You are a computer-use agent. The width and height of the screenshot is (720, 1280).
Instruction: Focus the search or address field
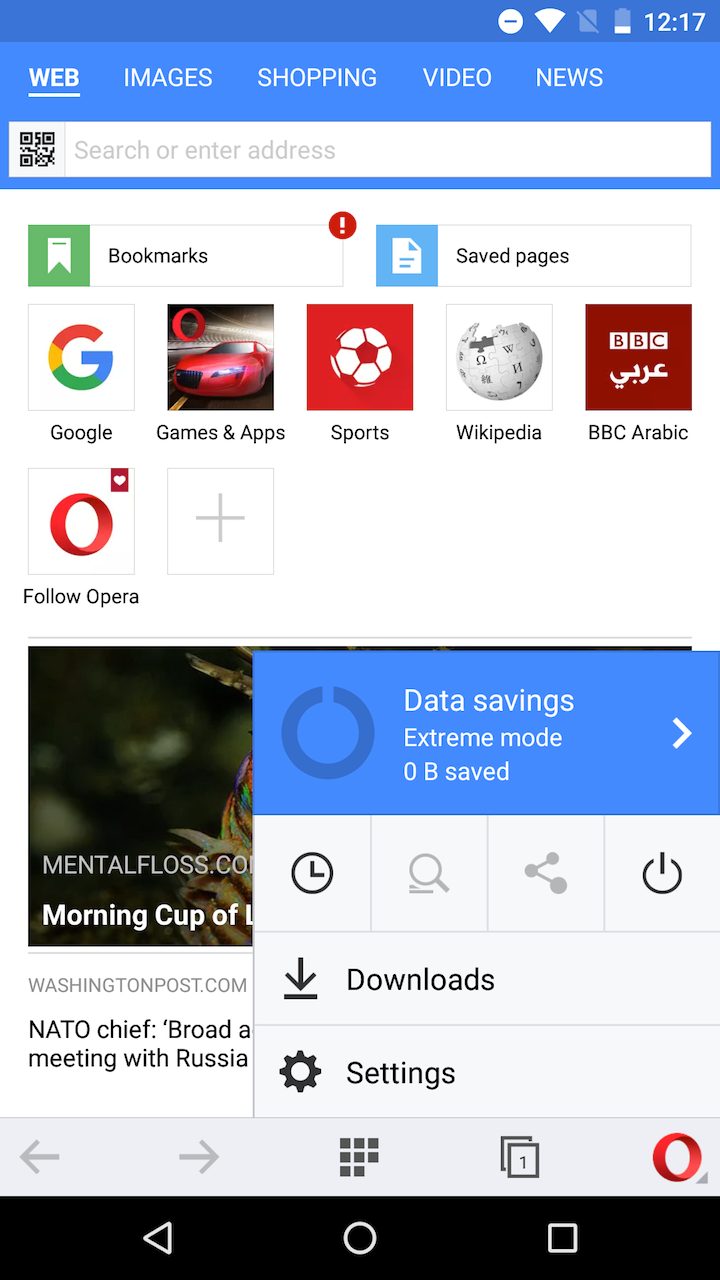click(388, 150)
